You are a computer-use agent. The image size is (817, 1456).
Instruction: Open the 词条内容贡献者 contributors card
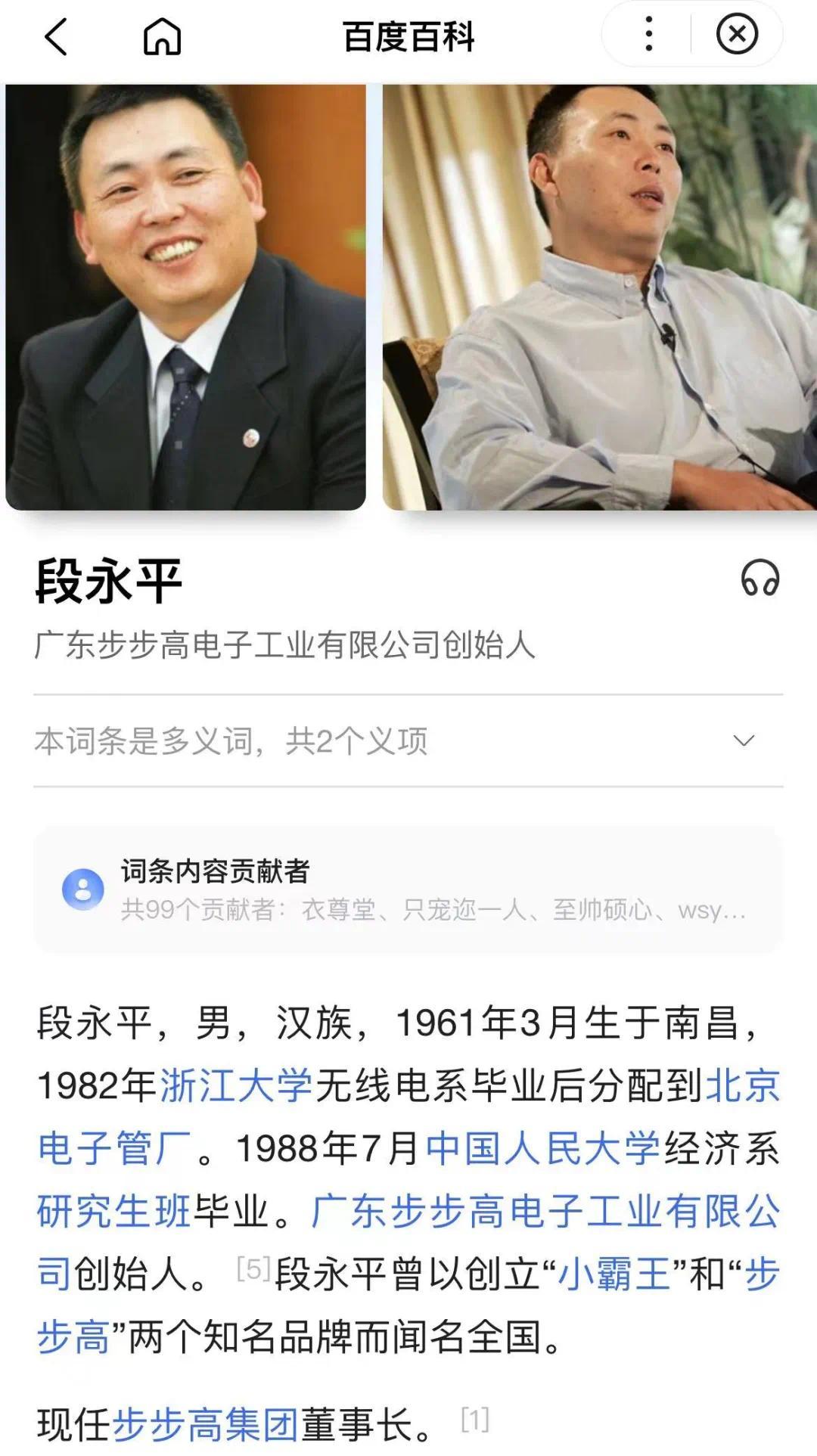tap(408, 889)
